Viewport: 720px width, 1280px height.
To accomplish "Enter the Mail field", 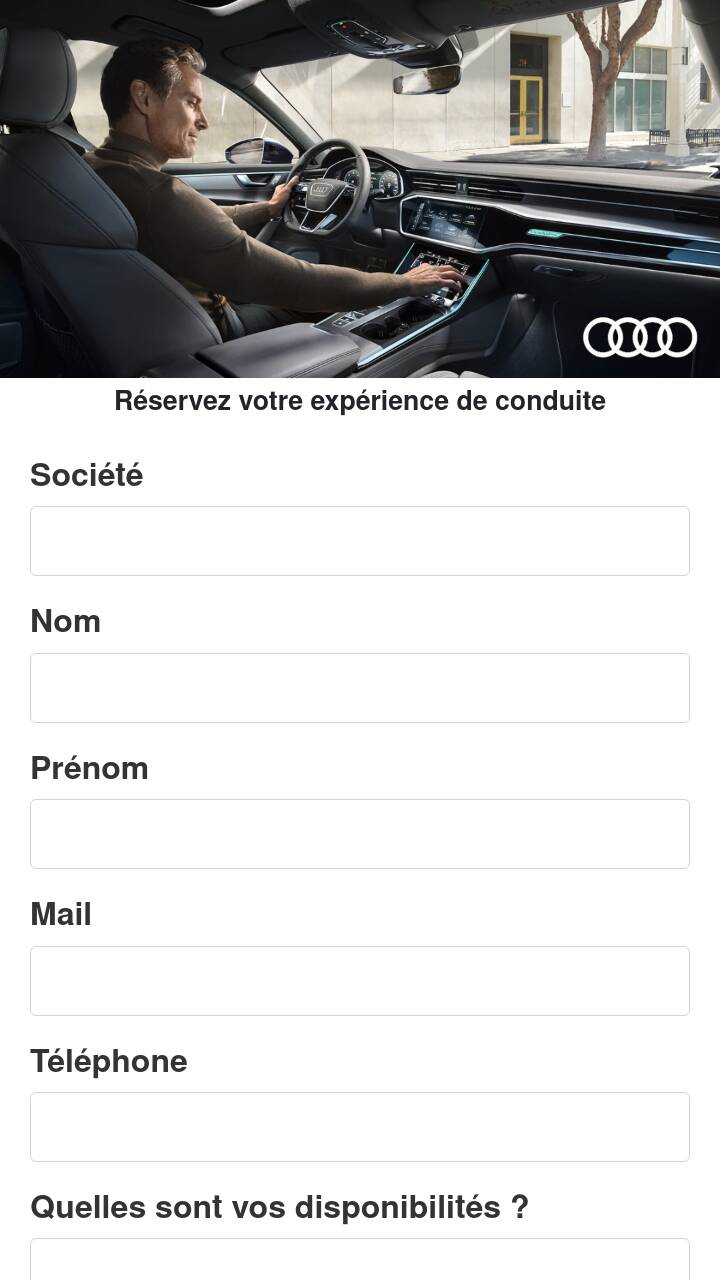I will [x=360, y=981].
